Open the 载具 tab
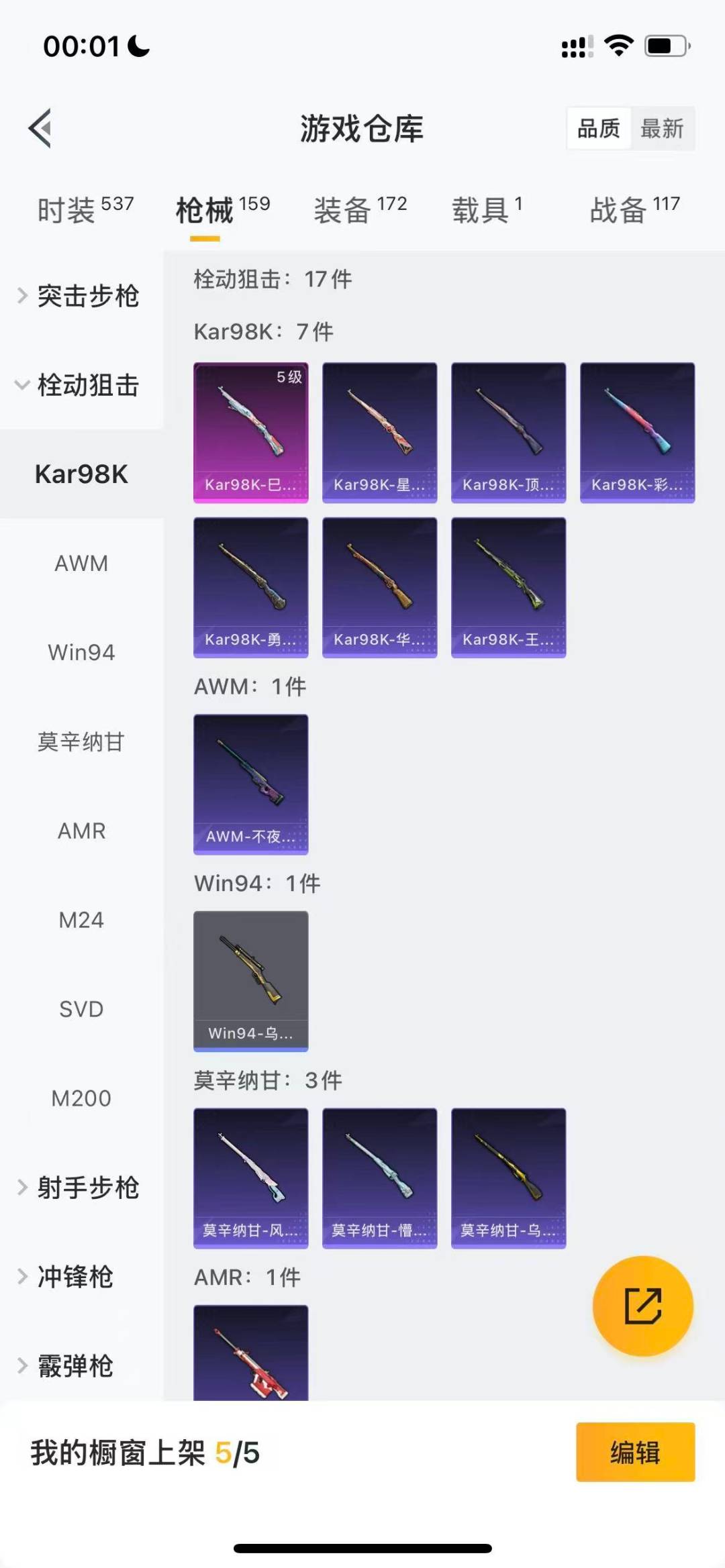This screenshot has height=1568, width=725. [486, 210]
